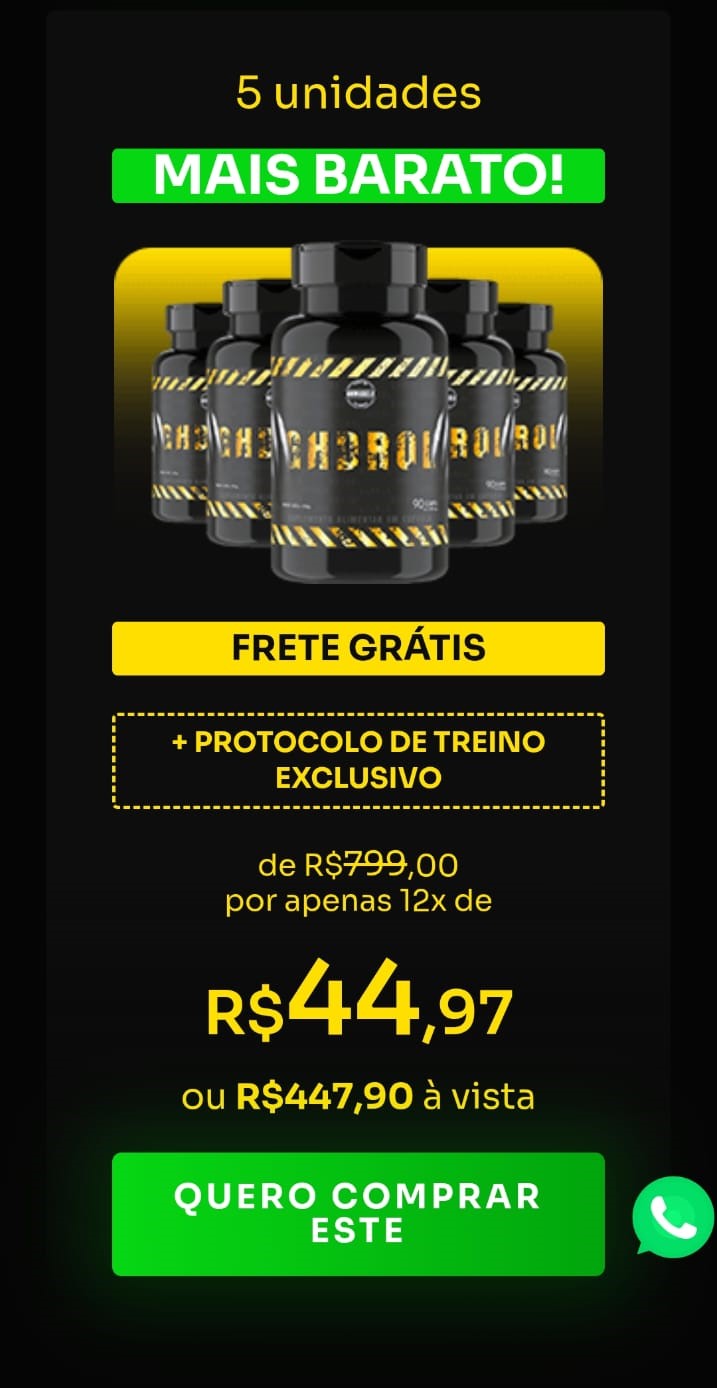Open the WhatsApp chat bubble
This screenshot has width=717, height=1388.
click(x=672, y=1216)
